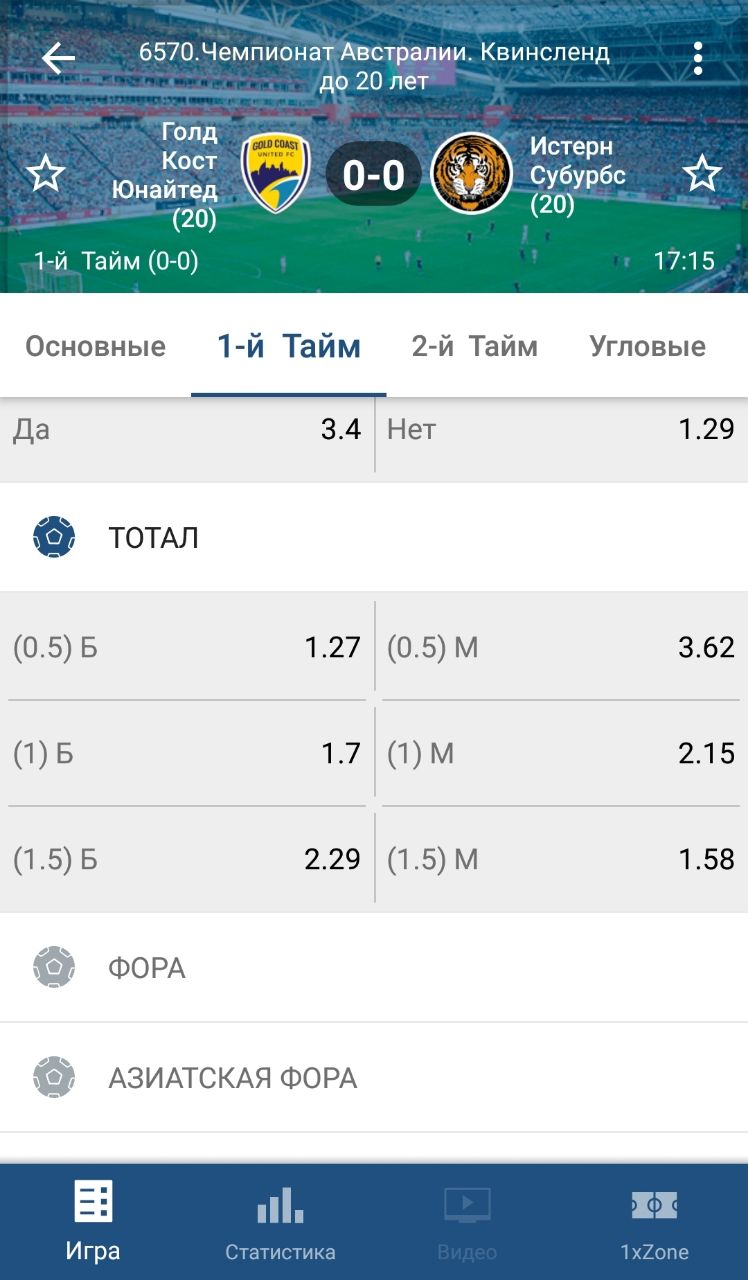Collapse the ТОТАЛ section
Image resolution: width=748 pixels, height=1280 pixels.
point(374,538)
